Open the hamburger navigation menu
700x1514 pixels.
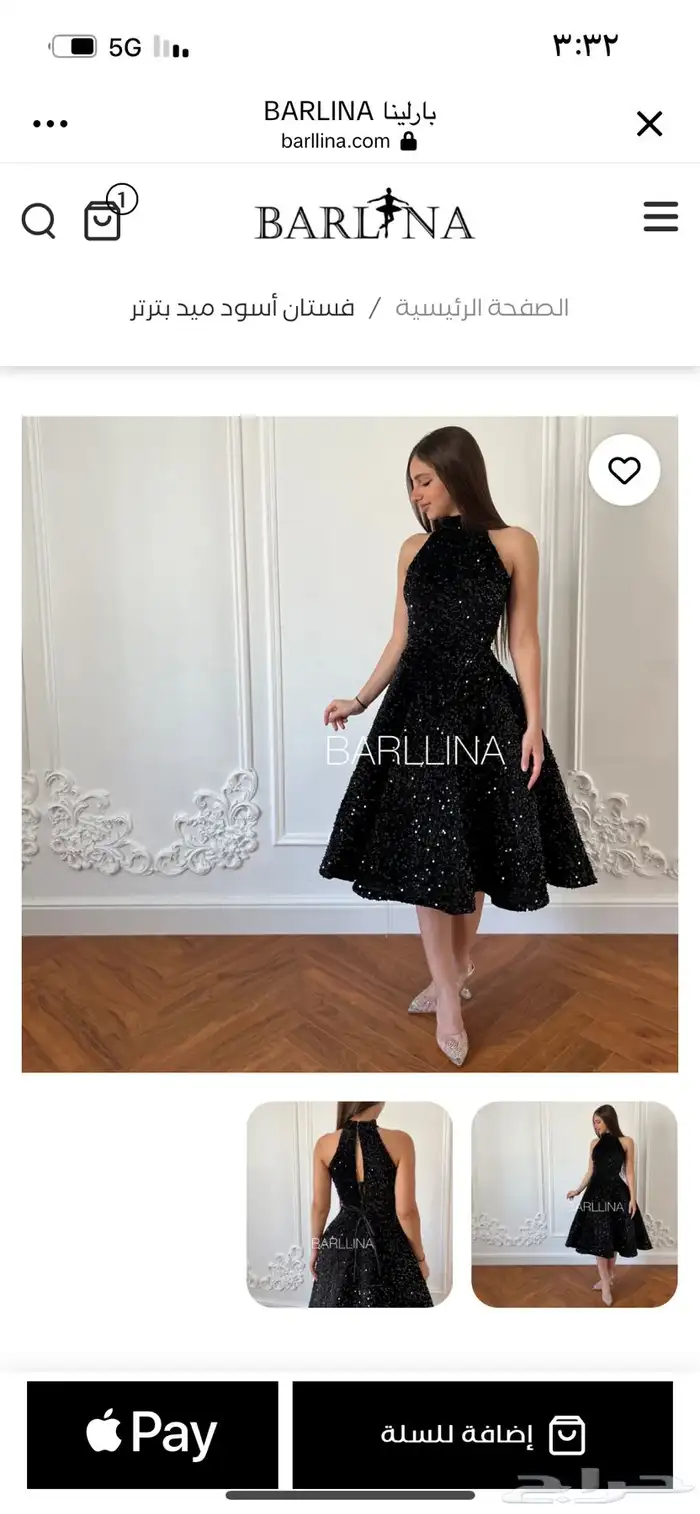pyautogui.click(x=660, y=217)
